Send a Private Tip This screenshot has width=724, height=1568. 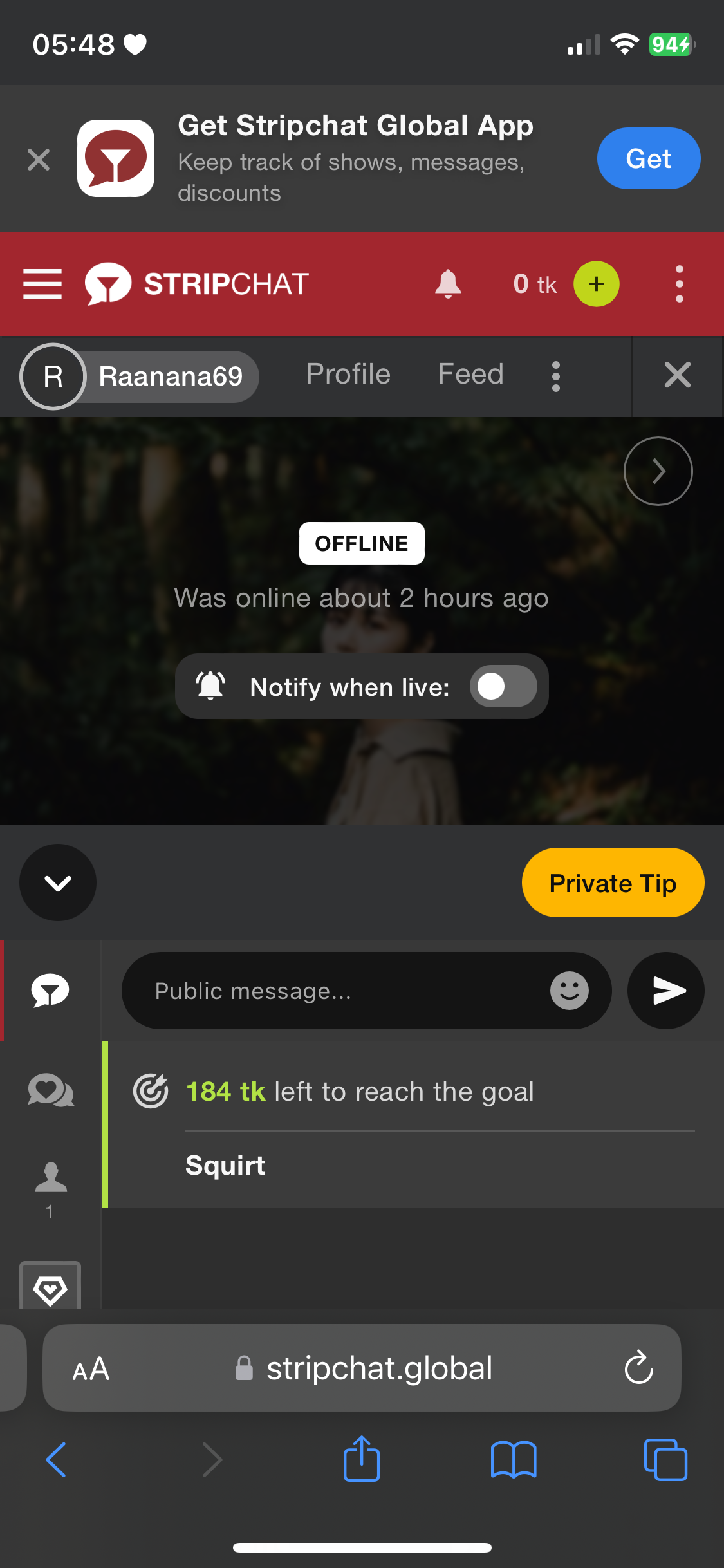click(613, 883)
